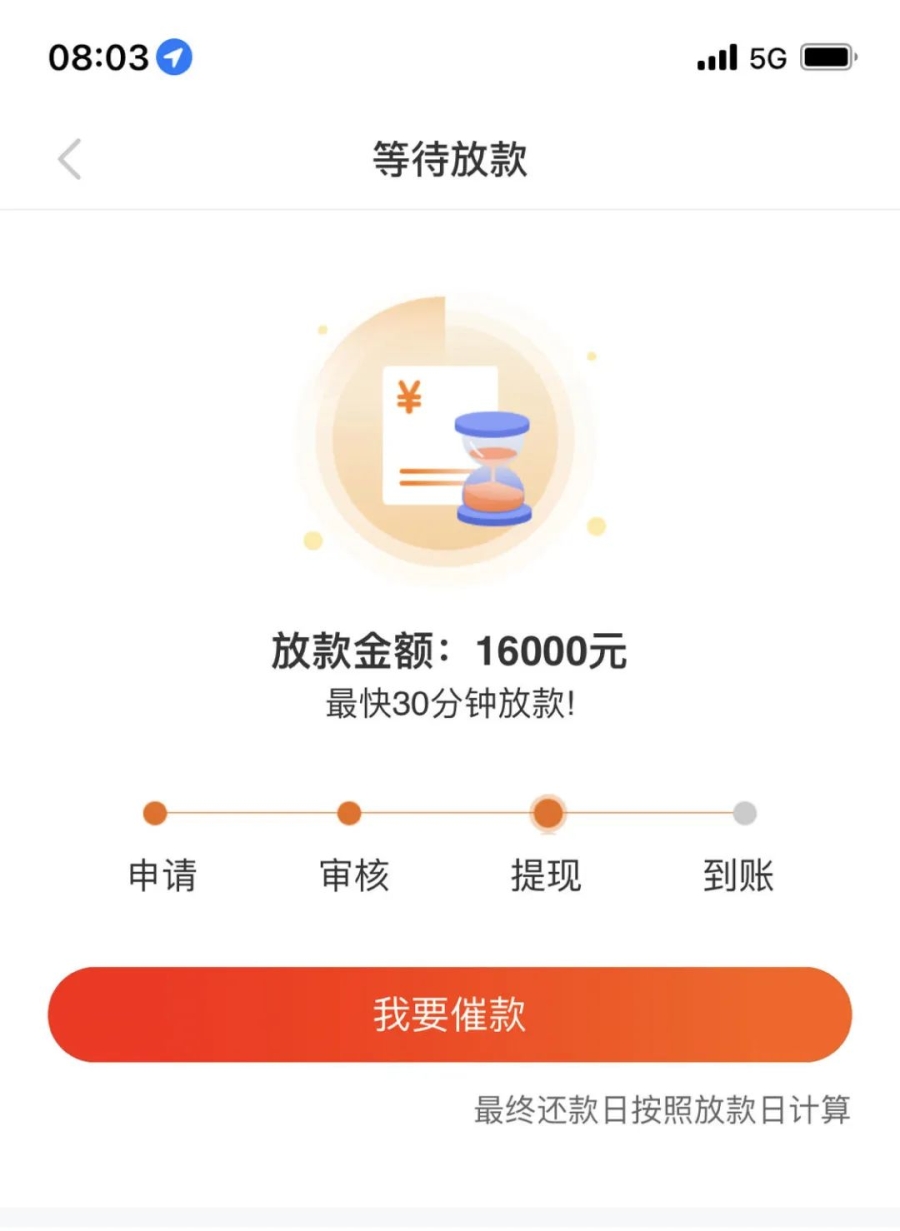Tap the loan progress bar line

click(450, 813)
